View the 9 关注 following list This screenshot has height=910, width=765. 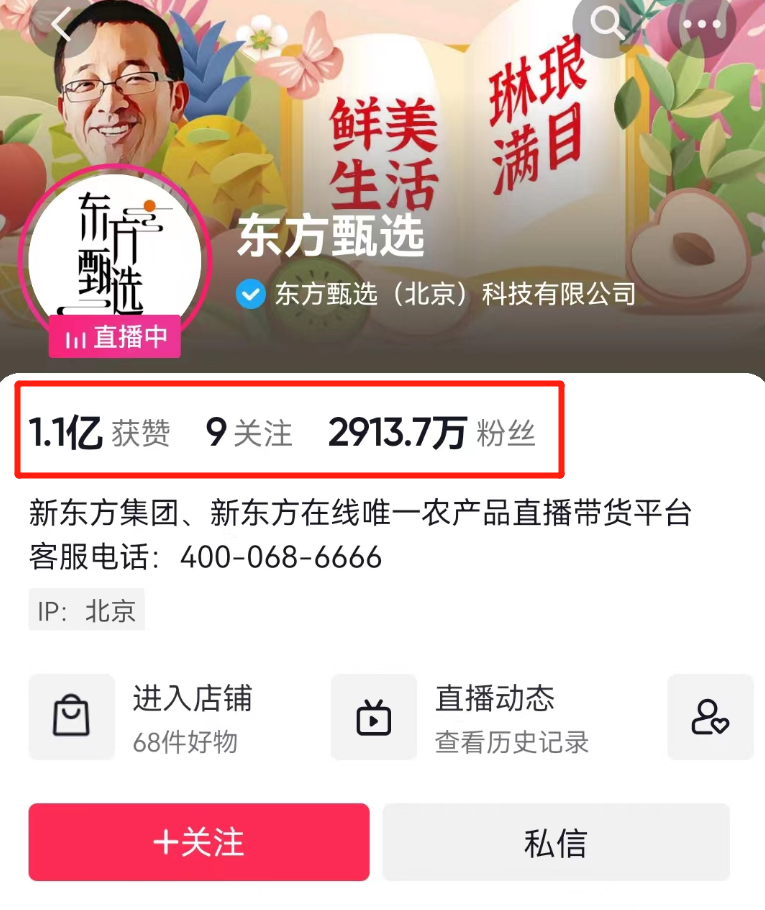pyautogui.click(x=249, y=433)
